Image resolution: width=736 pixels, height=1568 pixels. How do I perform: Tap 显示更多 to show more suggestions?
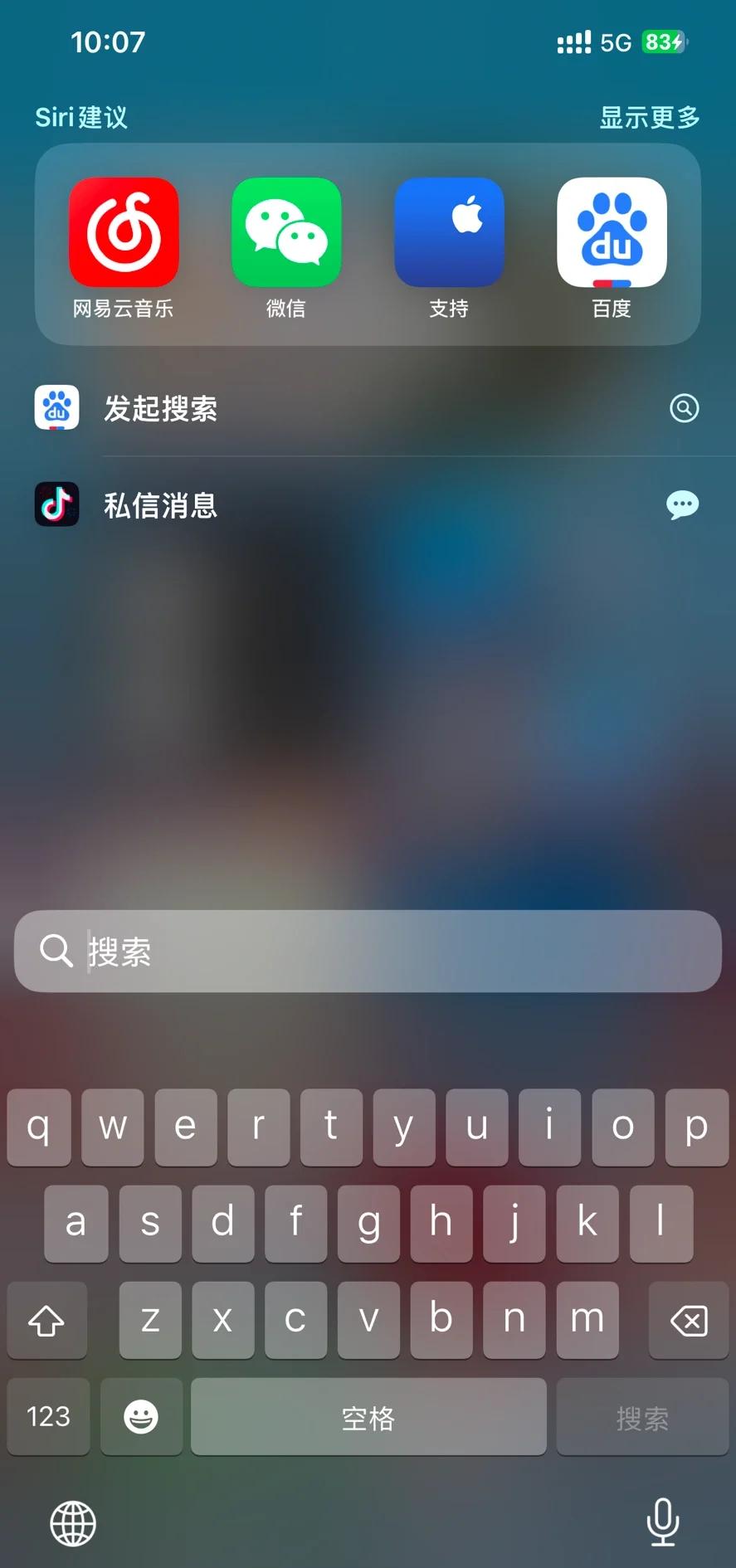(650, 118)
